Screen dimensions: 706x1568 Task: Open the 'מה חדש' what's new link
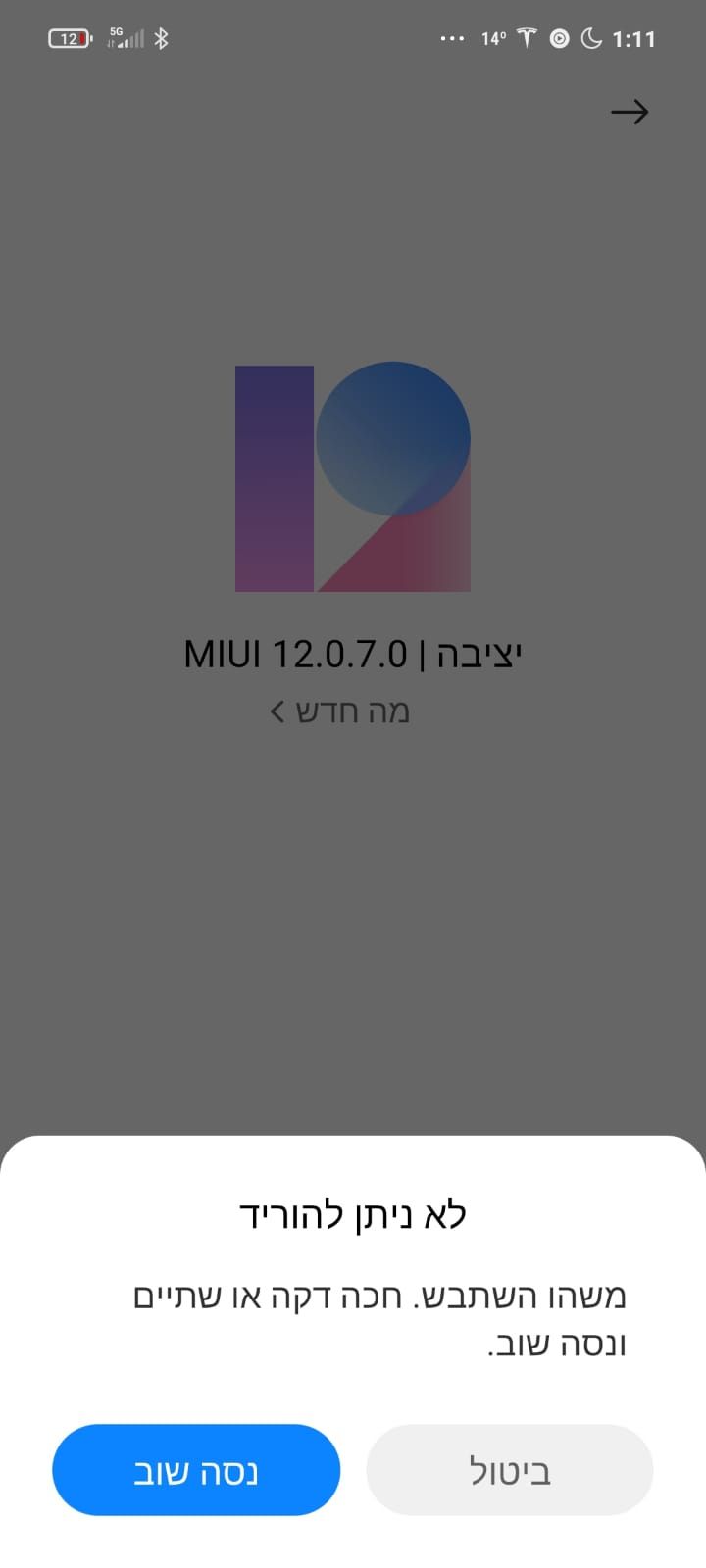(340, 710)
